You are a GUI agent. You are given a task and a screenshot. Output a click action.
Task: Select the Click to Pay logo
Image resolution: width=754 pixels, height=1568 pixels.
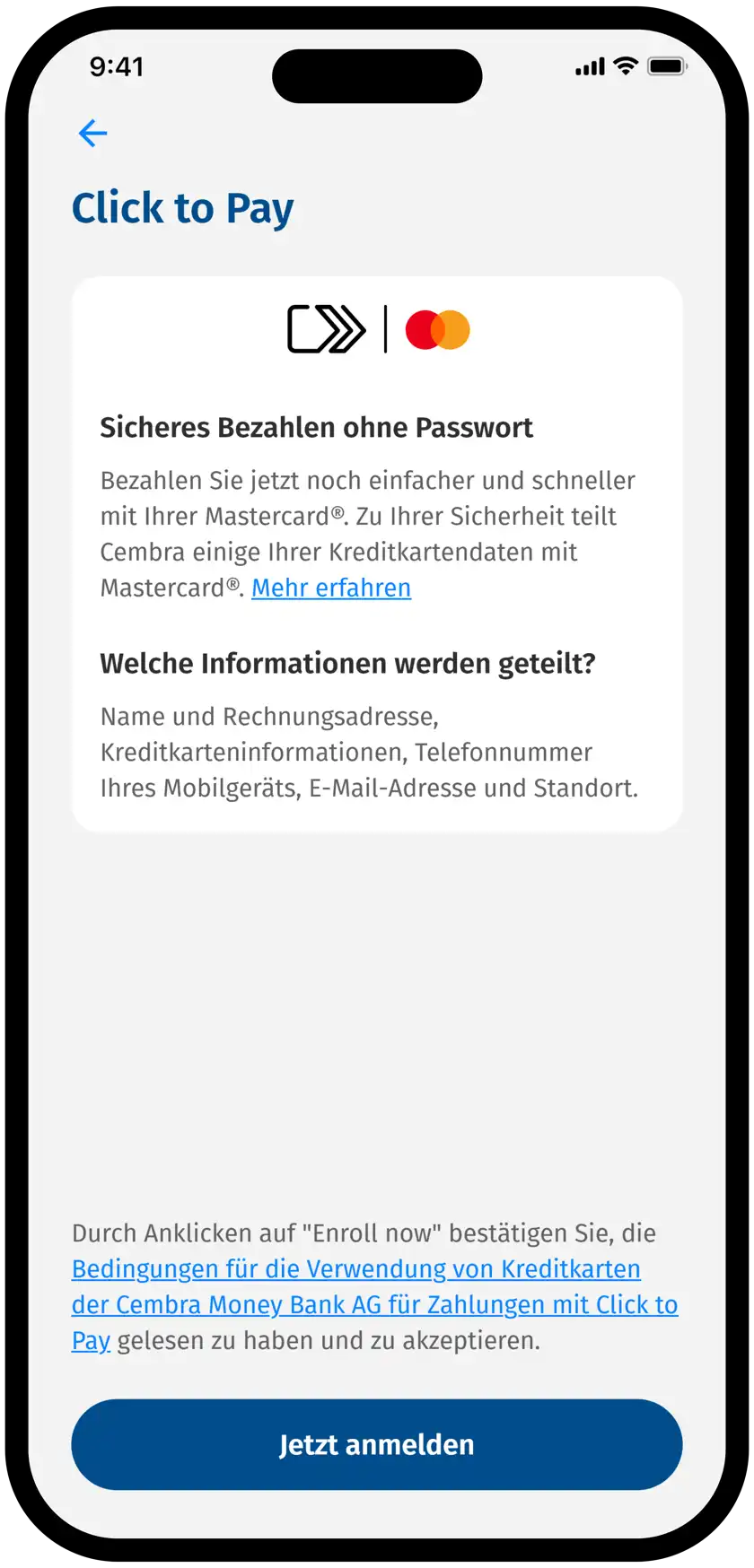tap(325, 330)
